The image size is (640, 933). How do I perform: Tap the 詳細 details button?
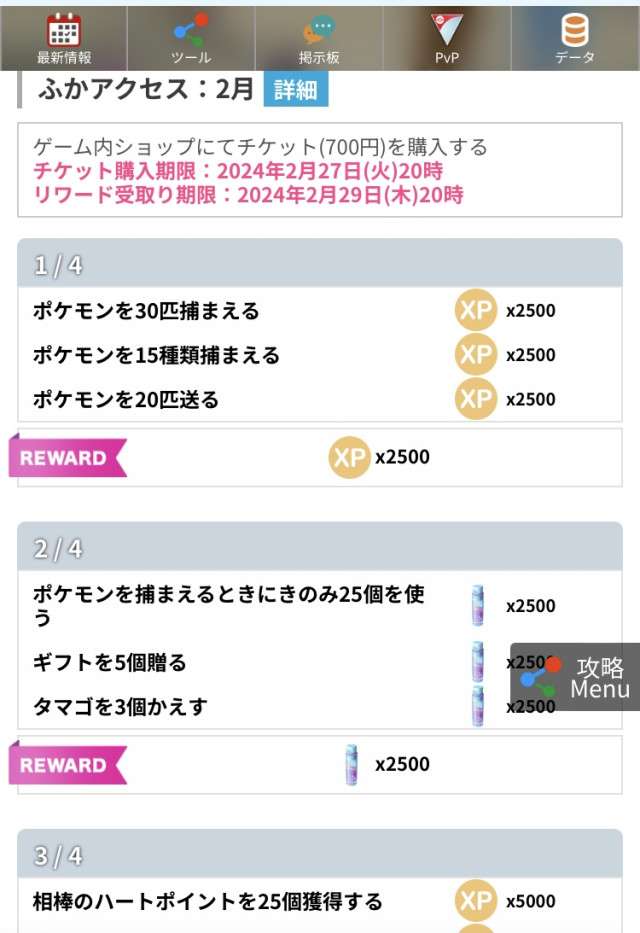click(x=295, y=90)
